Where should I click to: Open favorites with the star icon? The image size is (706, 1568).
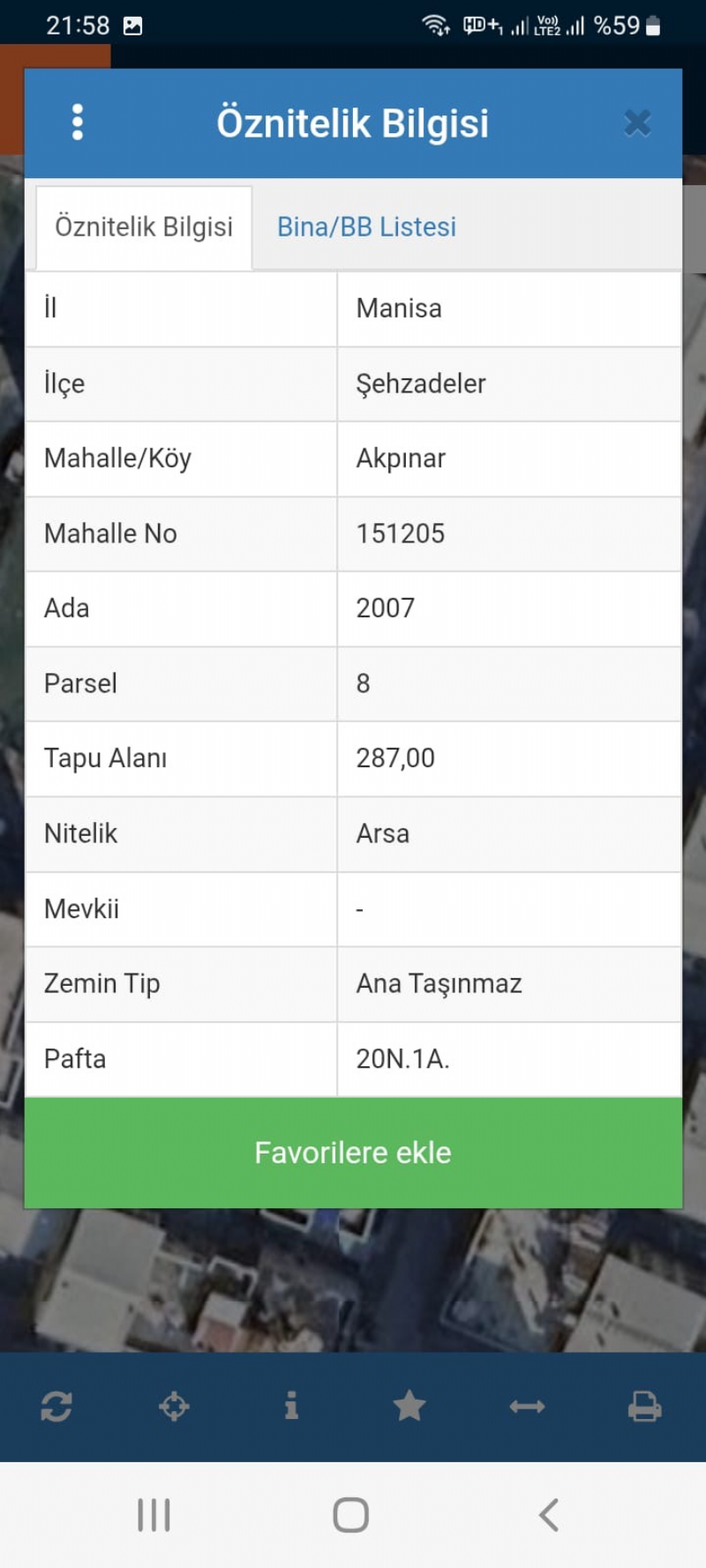[x=409, y=1406]
